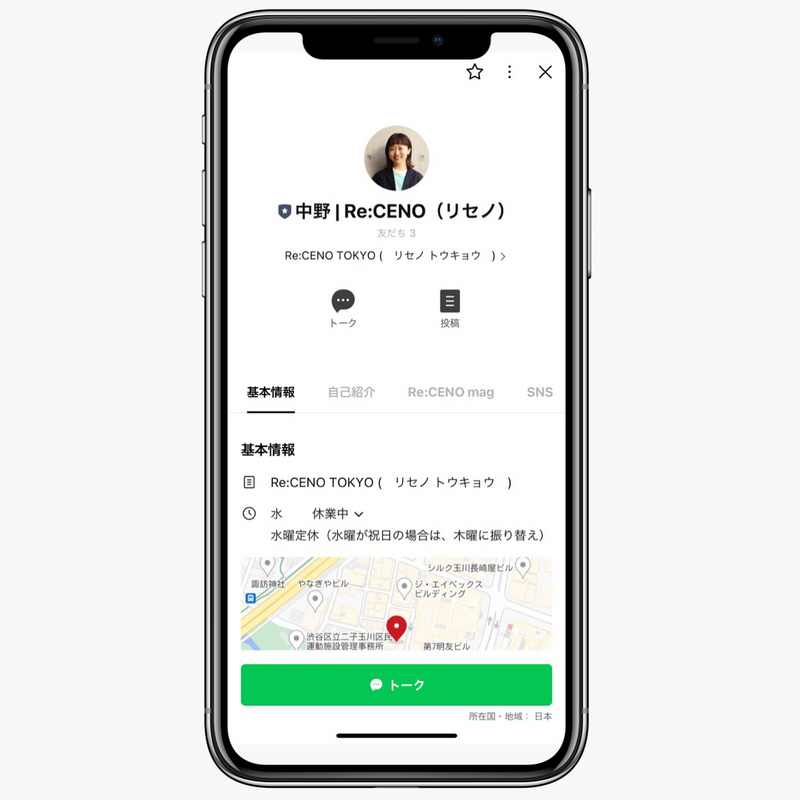The image size is (800, 800).
Task: Close the profile page
Action: click(x=545, y=72)
